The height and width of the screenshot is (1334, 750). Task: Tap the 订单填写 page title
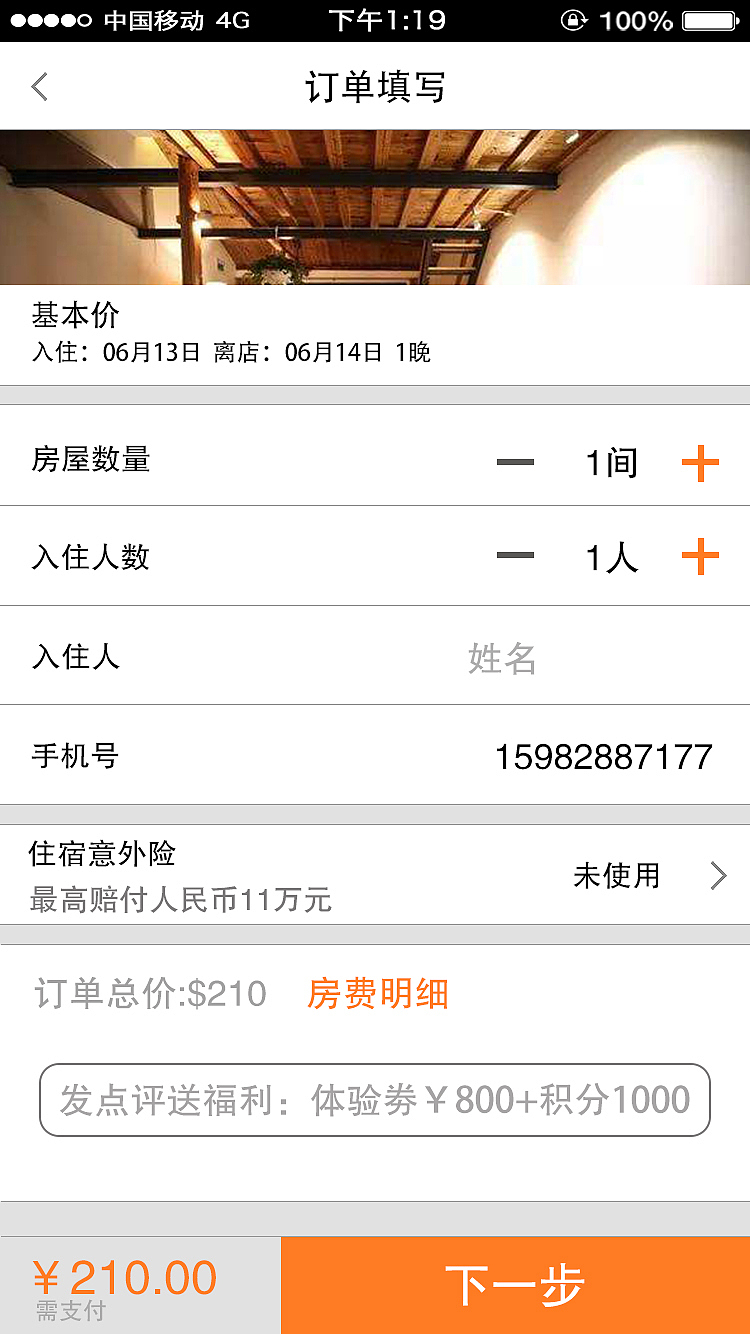(x=375, y=87)
